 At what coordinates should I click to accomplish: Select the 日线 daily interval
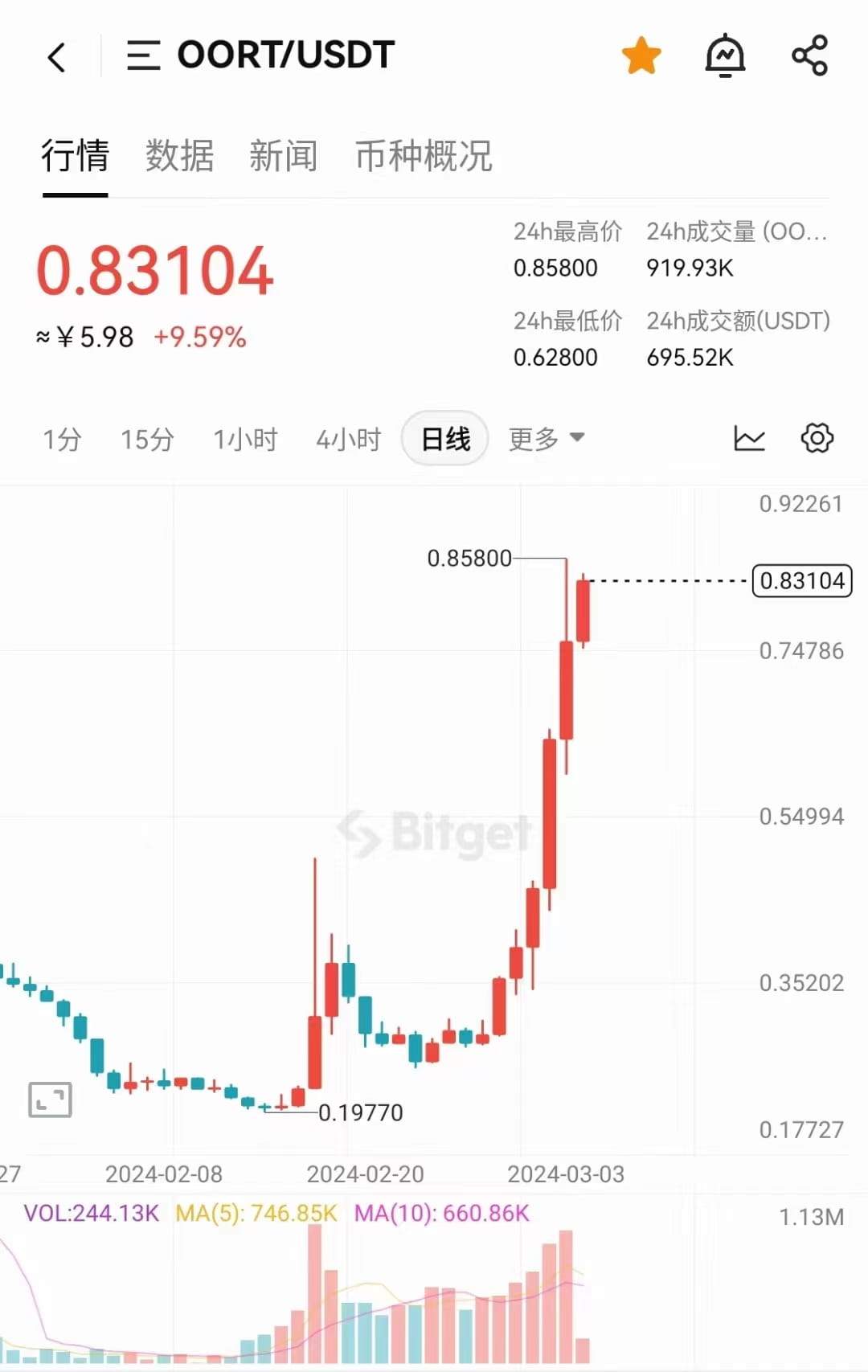(x=445, y=439)
